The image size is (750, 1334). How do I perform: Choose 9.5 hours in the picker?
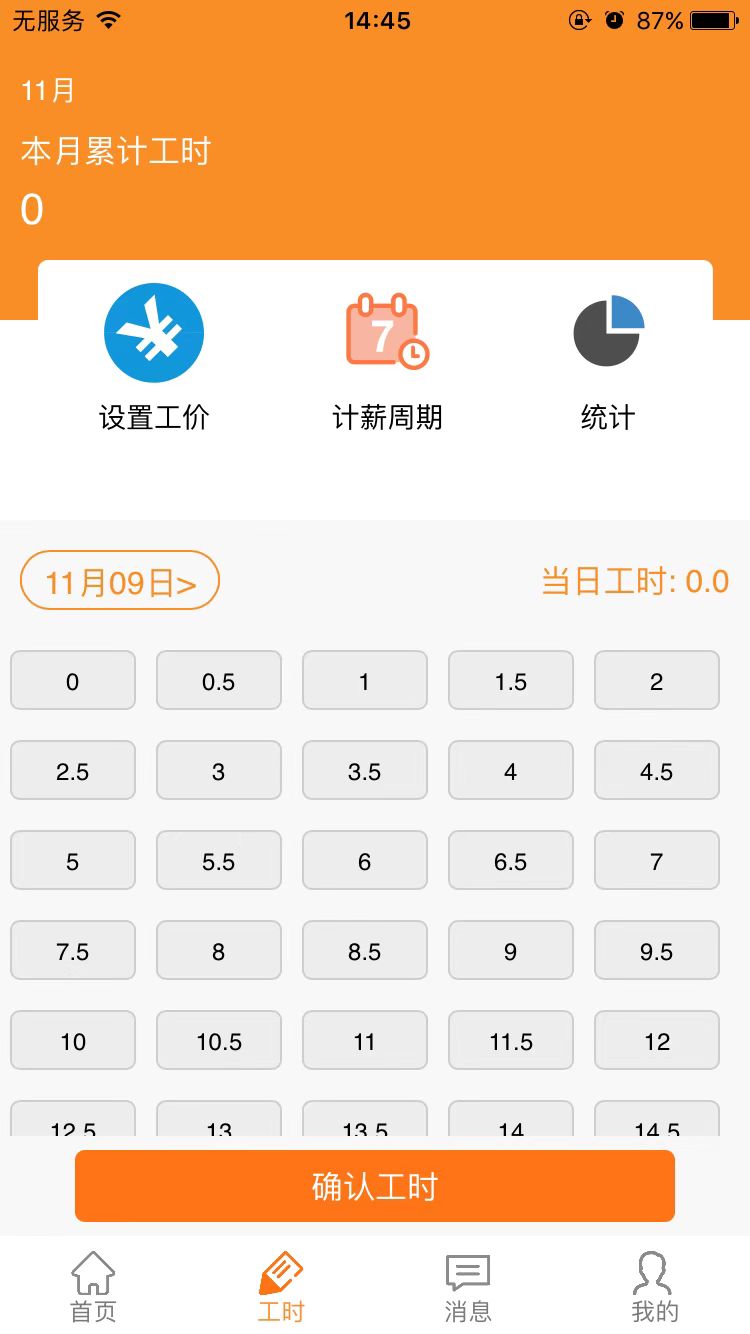tap(656, 950)
